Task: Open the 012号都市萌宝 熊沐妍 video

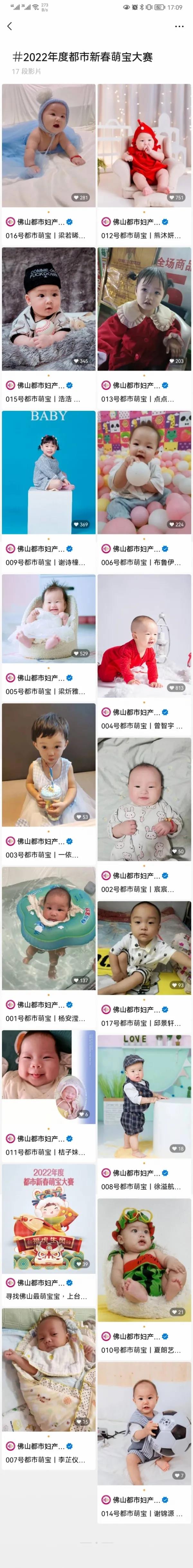Action: 144,146
